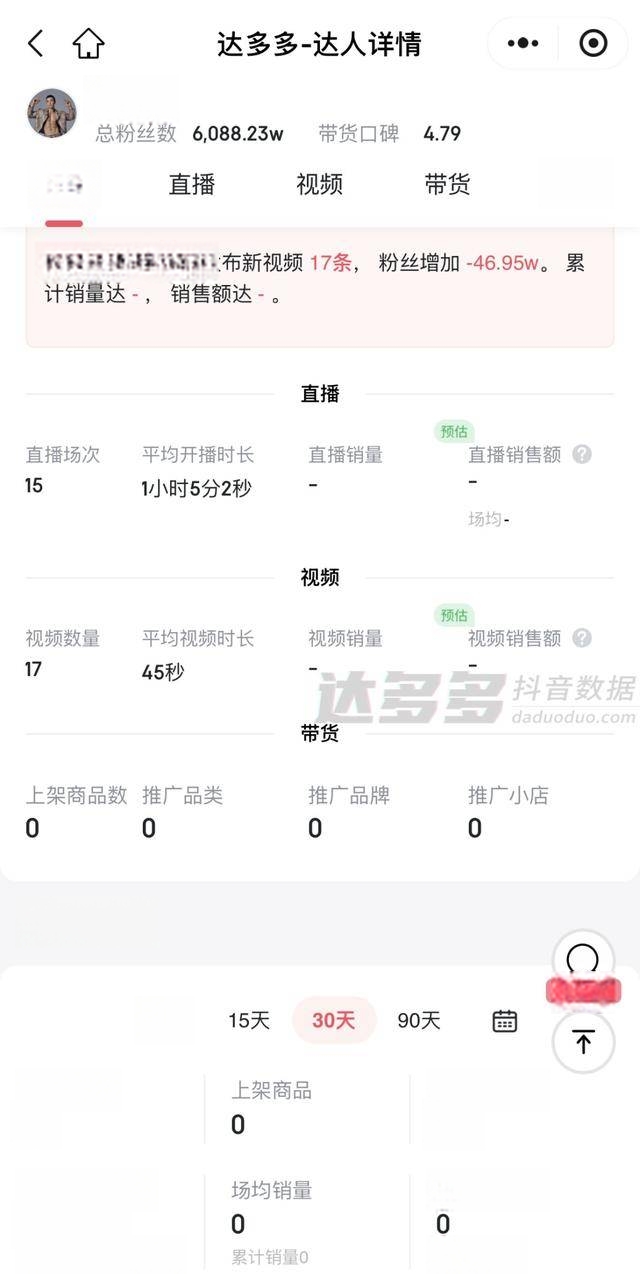
Task: Switch to the 带货 tab
Action: [x=447, y=185]
